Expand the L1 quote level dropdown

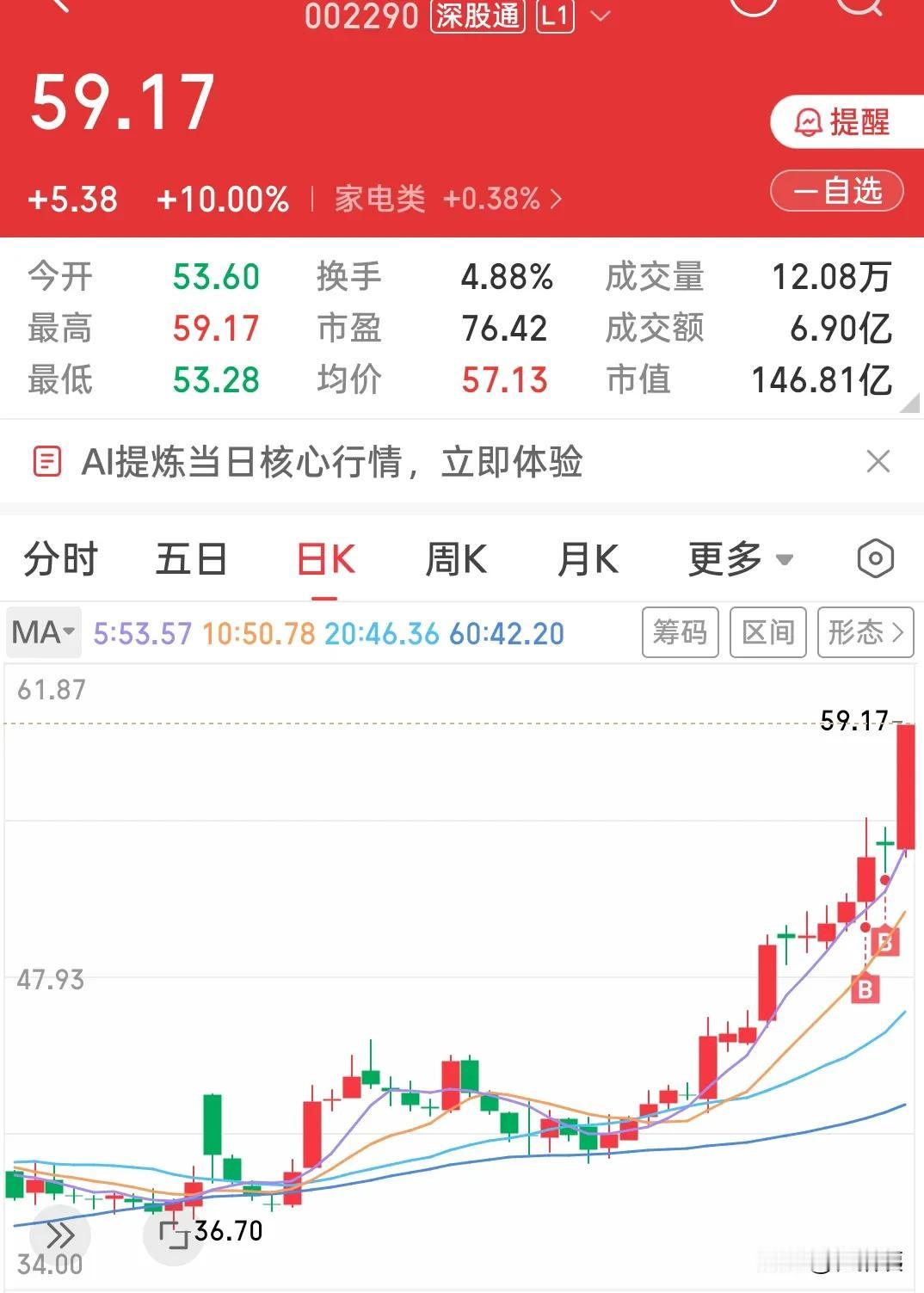point(573,16)
